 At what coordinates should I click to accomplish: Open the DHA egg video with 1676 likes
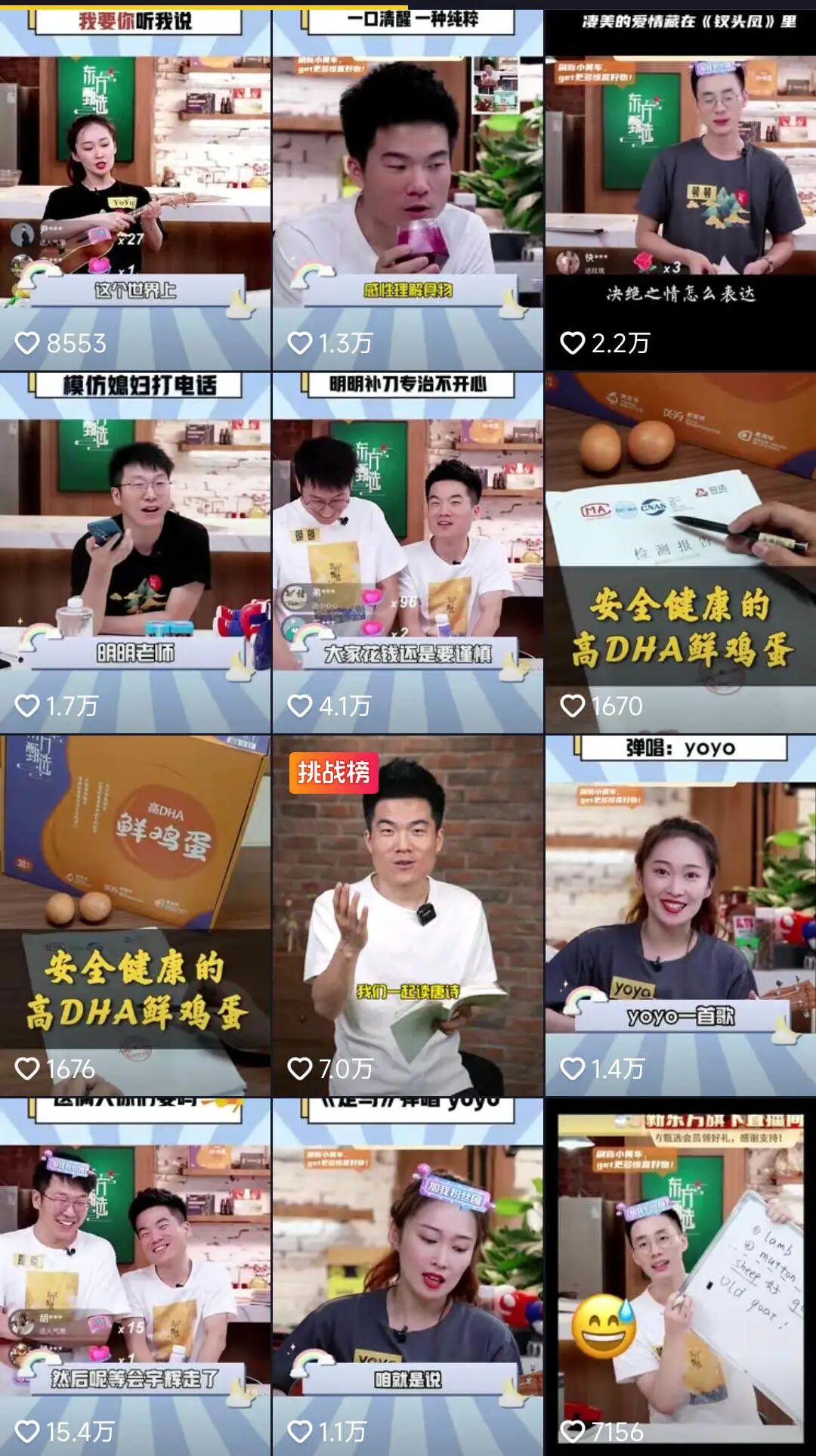135,915
